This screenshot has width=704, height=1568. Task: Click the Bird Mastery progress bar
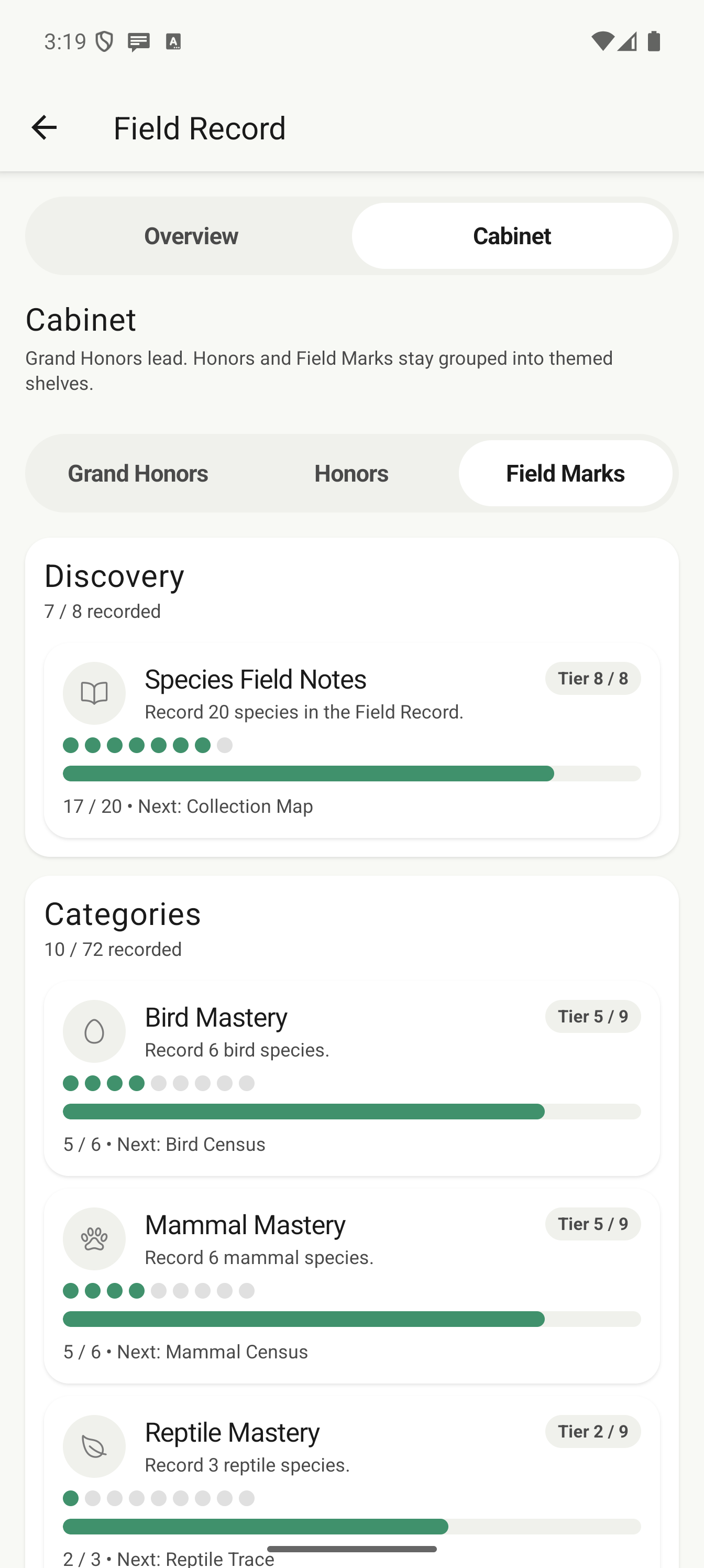tap(351, 1111)
